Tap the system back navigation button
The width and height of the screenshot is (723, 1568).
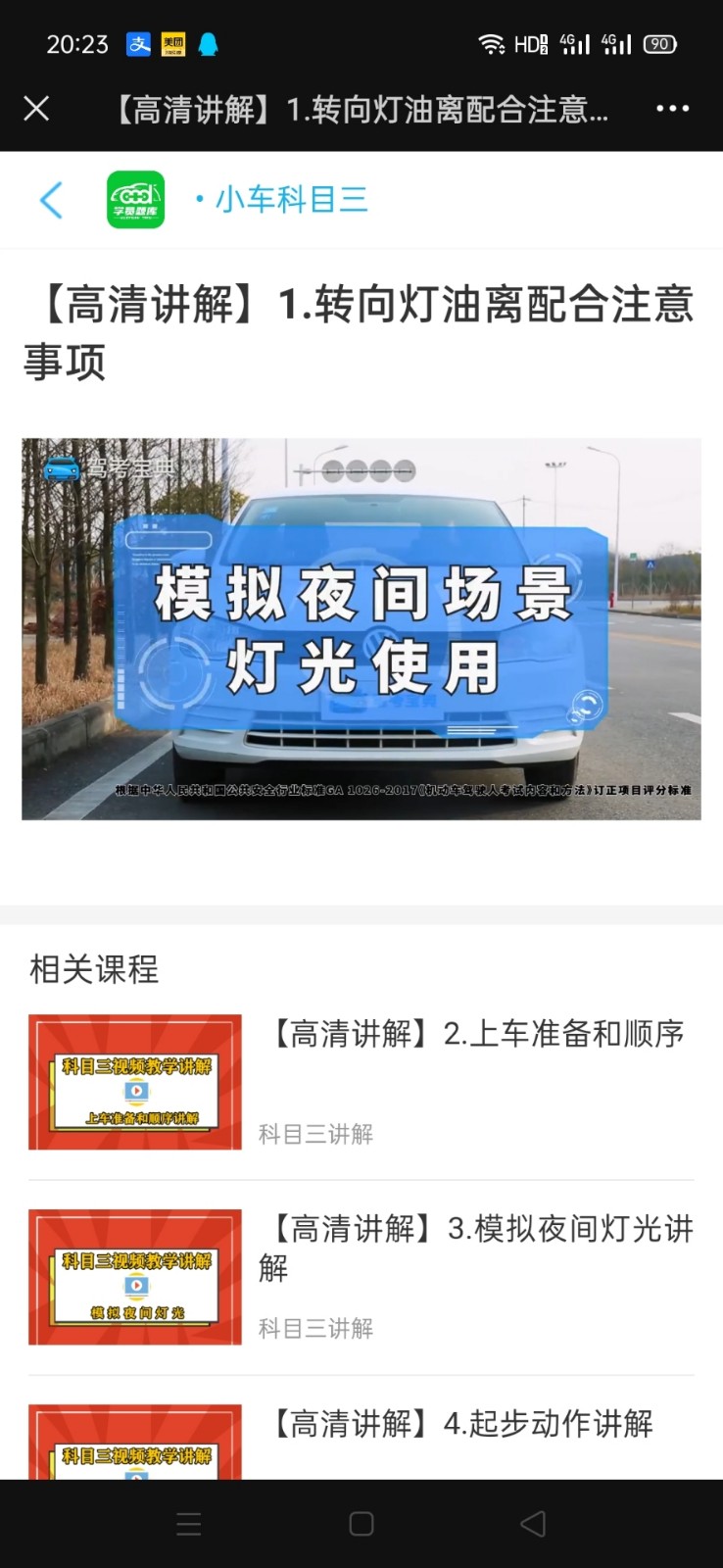pyautogui.click(x=533, y=1524)
